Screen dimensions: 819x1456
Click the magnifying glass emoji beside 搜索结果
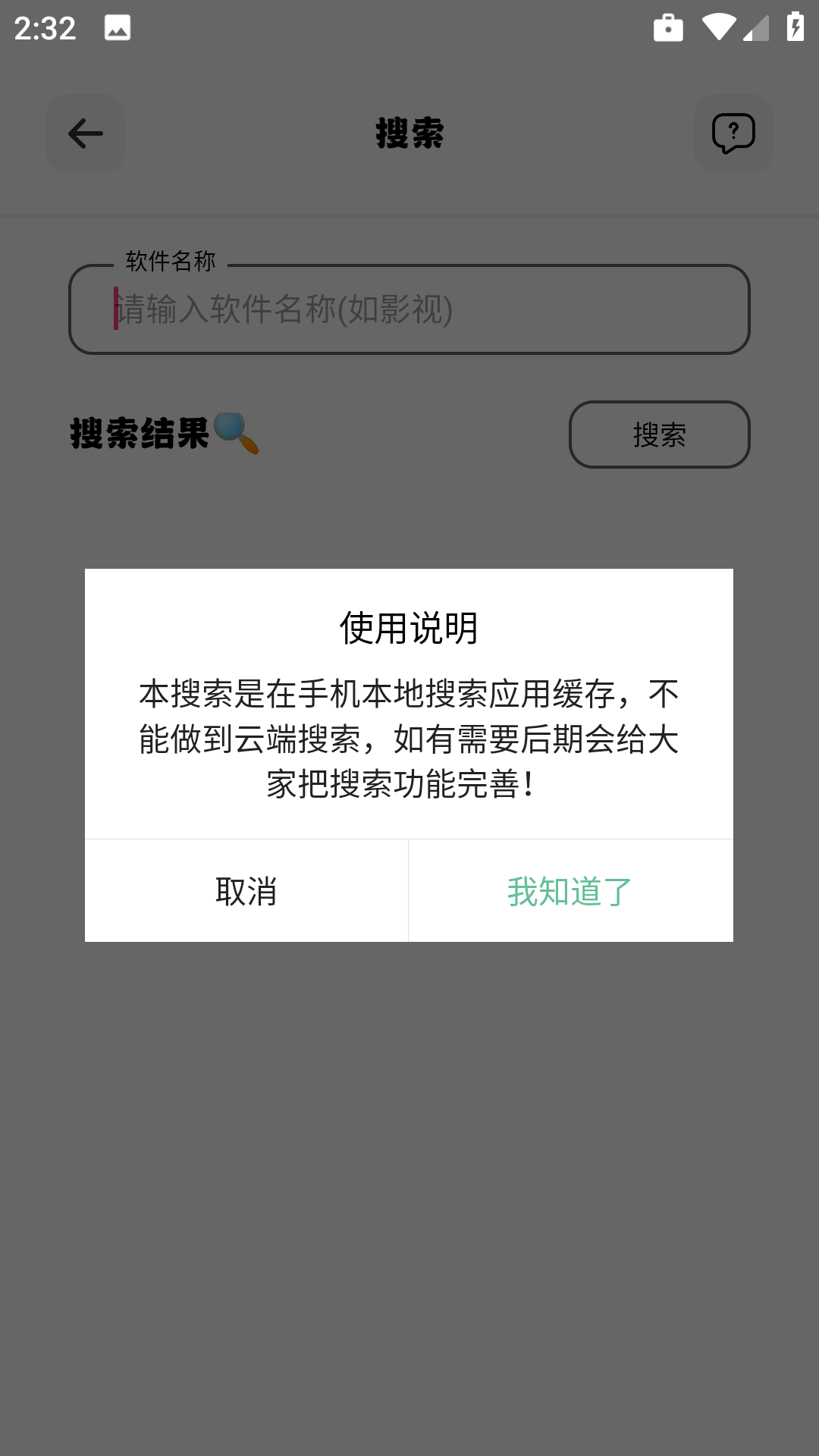pyautogui.click(x=237, y=434)
